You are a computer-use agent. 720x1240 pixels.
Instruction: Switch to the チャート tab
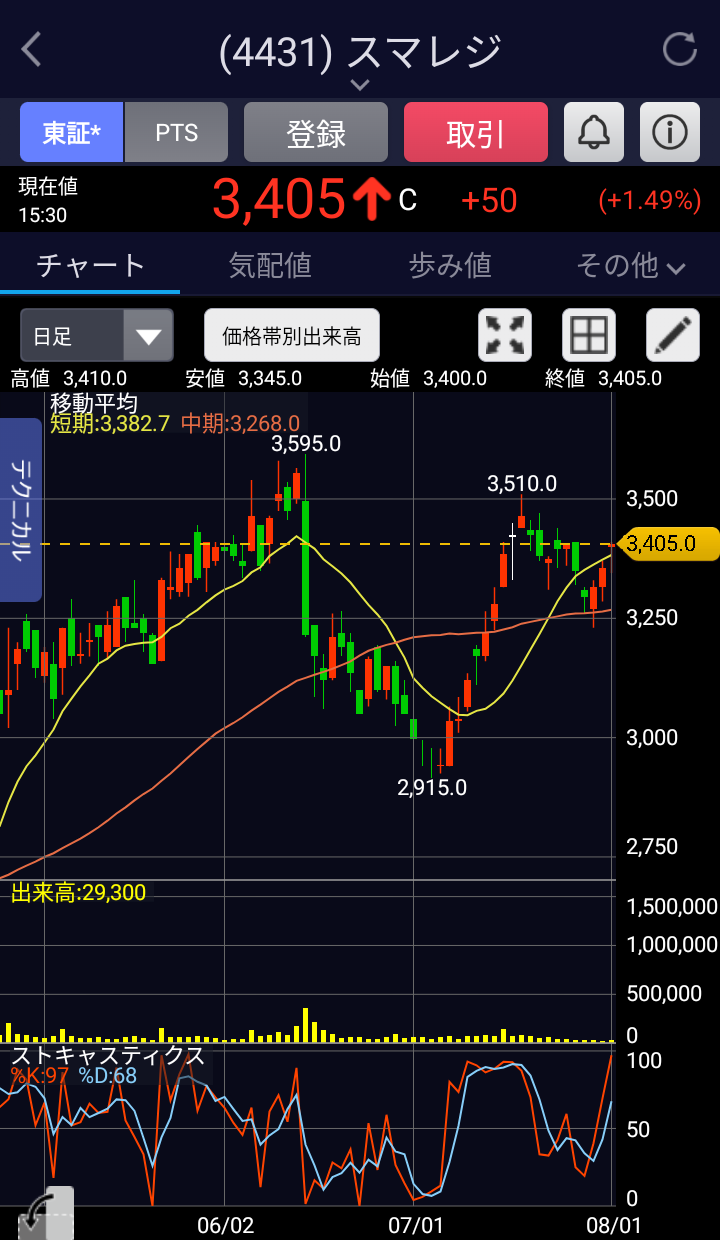click(90, 265)
